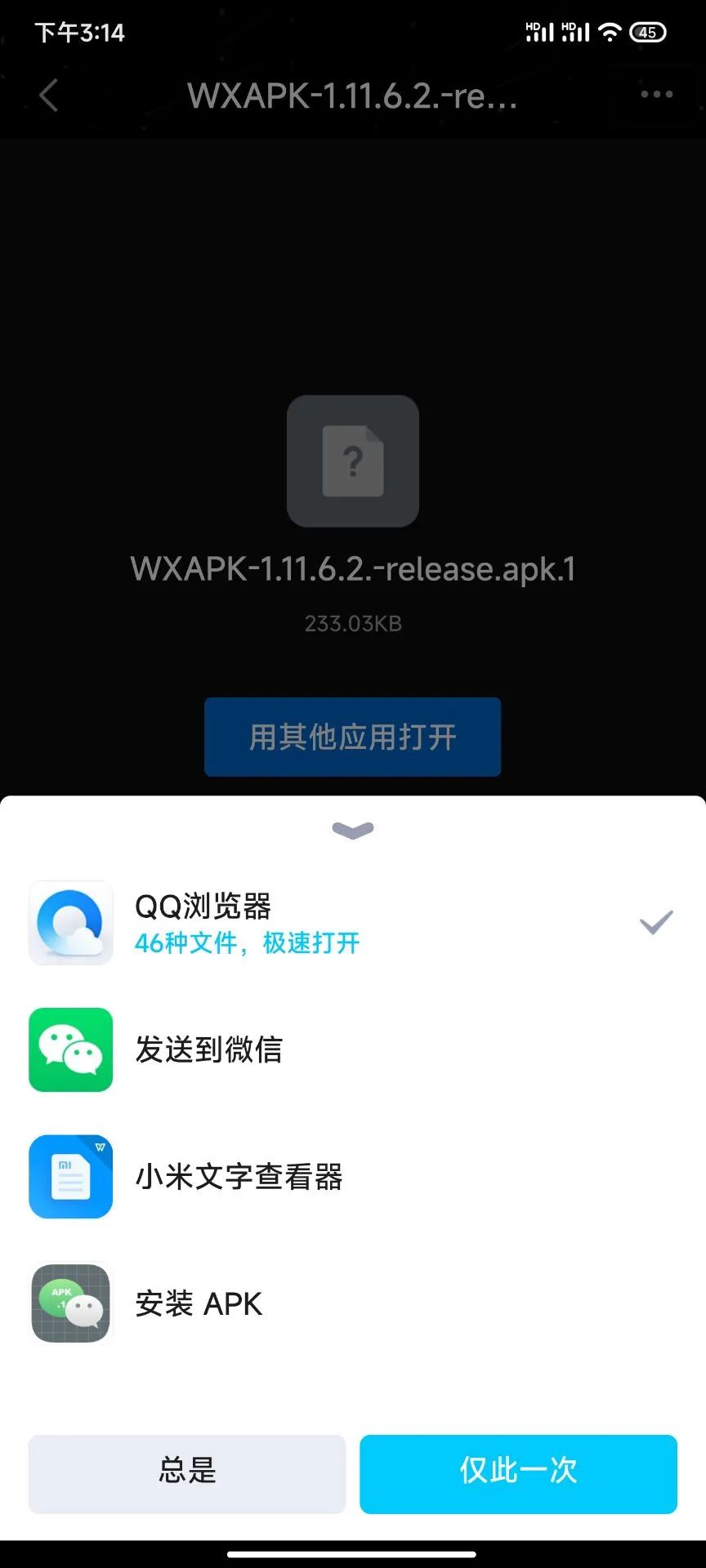
Task: Collapse the app chooser sheet handle
Action: point(353,830)
